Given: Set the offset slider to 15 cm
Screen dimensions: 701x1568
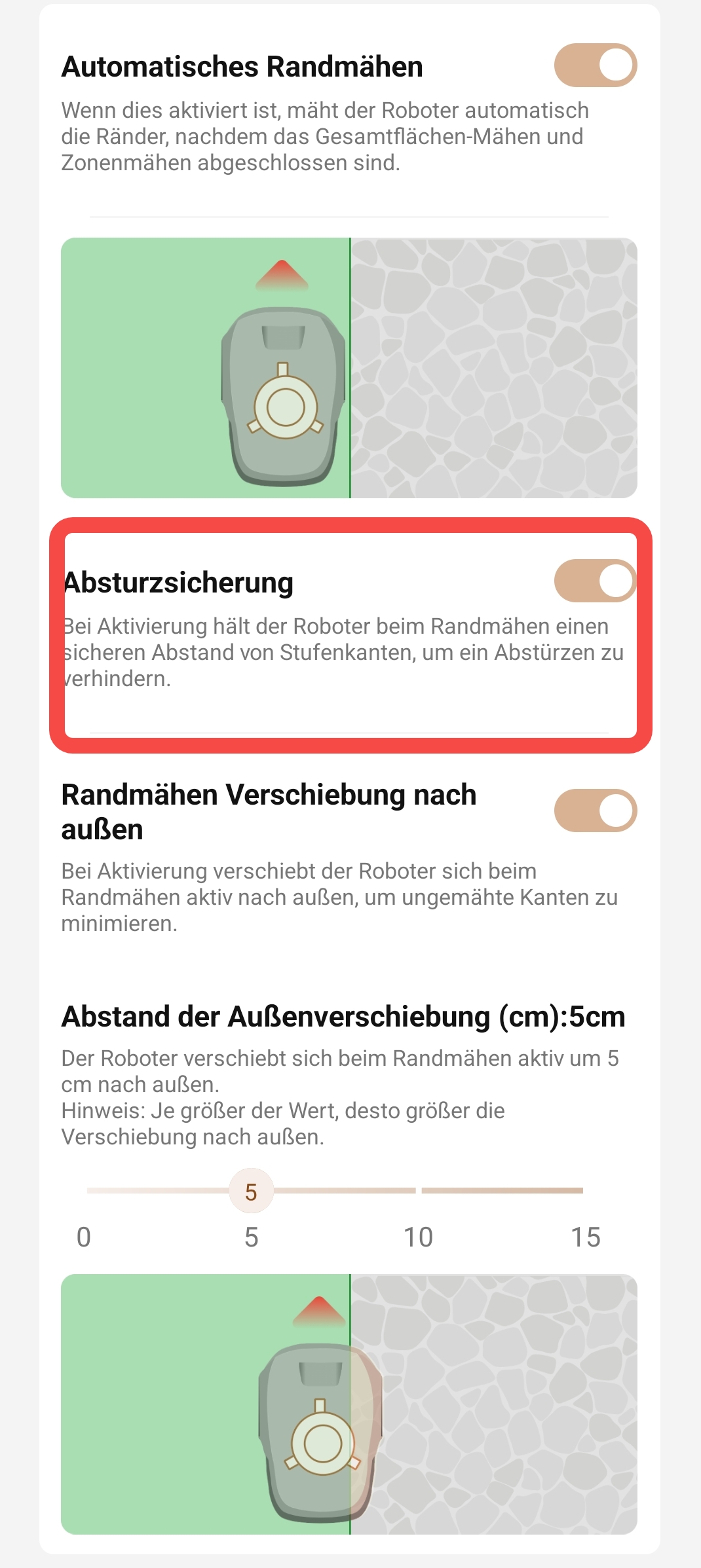Looking at the screenshot, I should point(583,1190).
